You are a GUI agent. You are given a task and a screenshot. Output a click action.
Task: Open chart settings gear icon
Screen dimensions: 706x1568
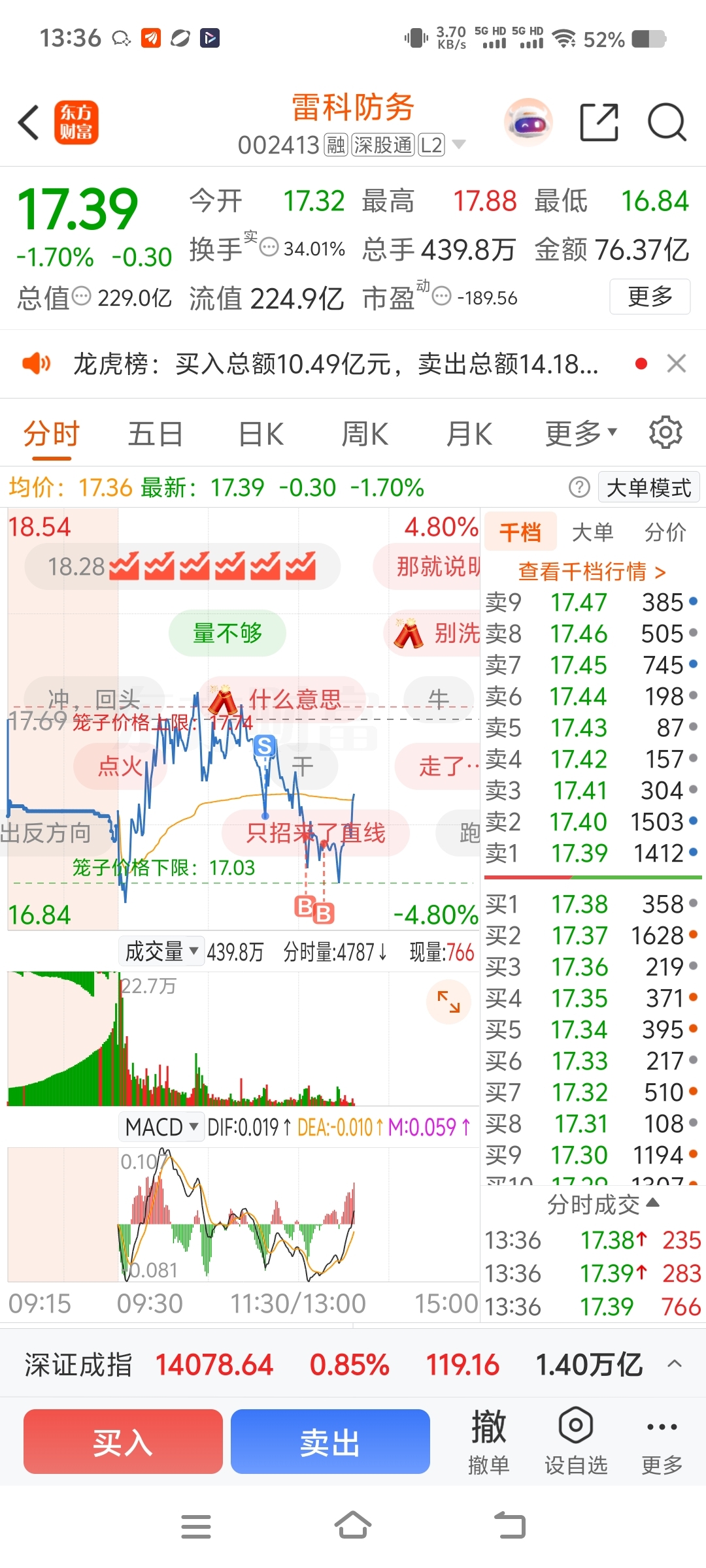(x=665, y=433)
